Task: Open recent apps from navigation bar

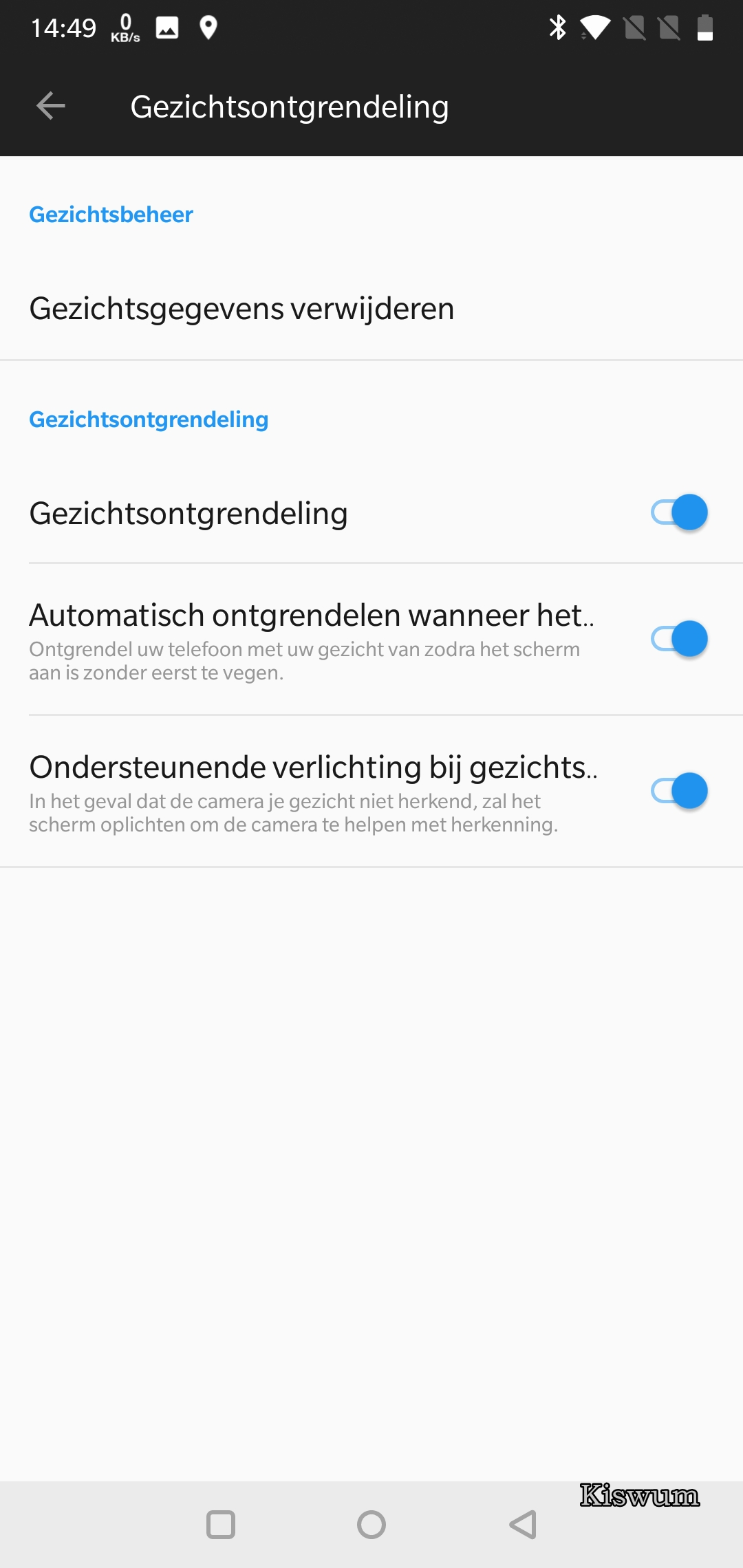Action: pos(221,1525)
